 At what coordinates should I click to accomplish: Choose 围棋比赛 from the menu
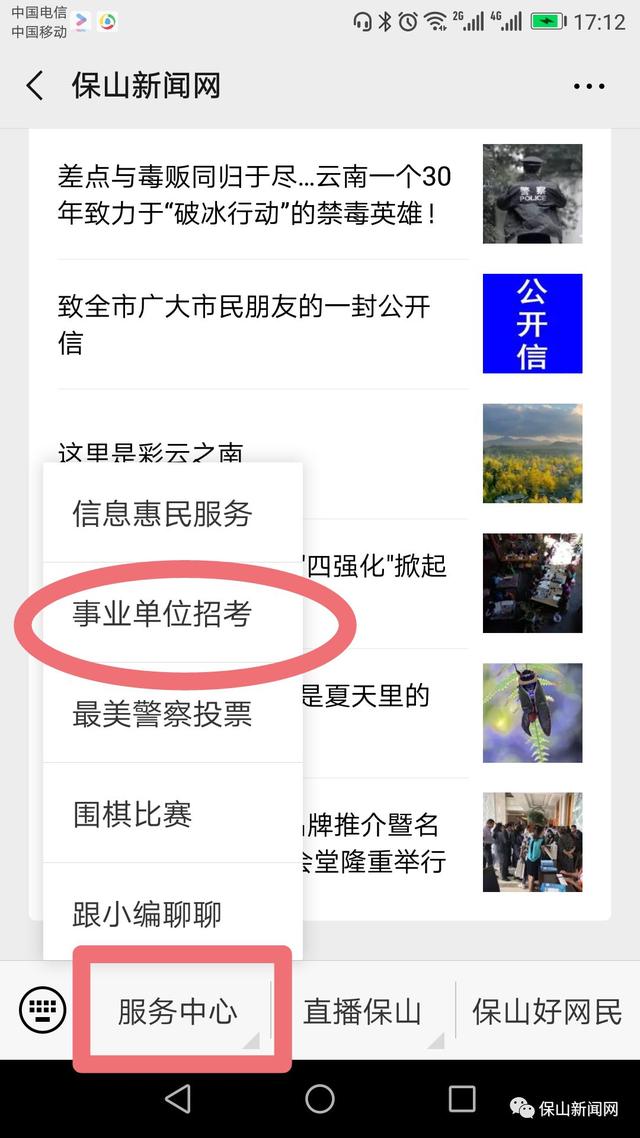point(133,814)
